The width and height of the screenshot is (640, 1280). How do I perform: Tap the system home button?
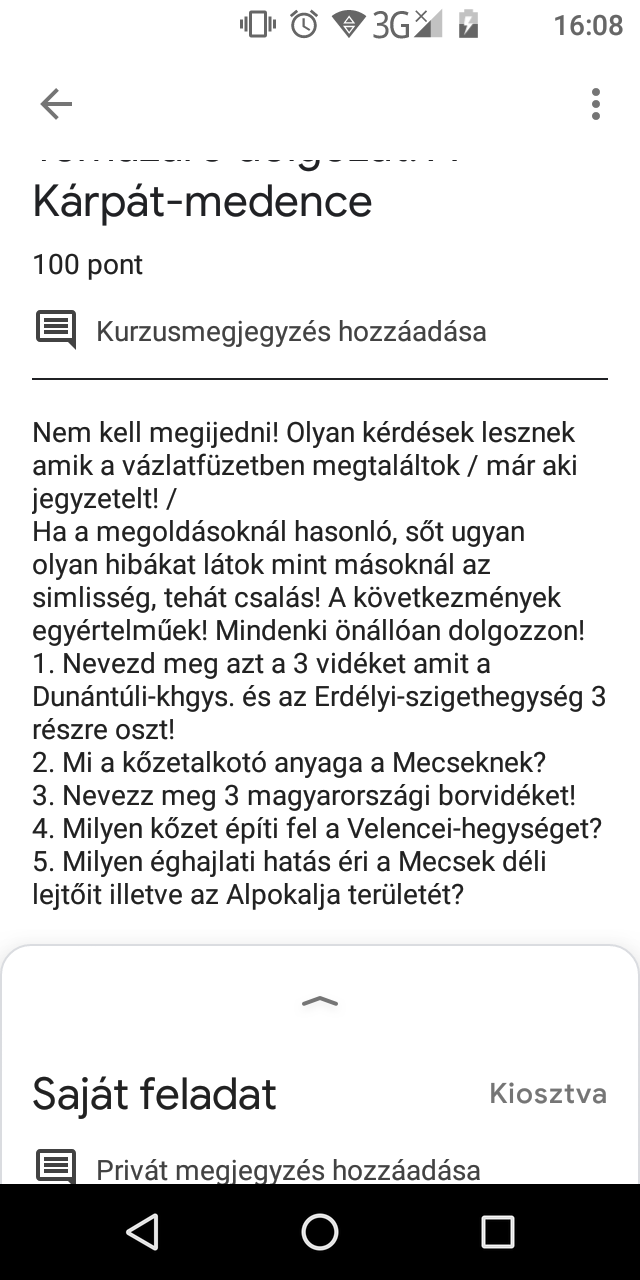[x=320, y=1232]
